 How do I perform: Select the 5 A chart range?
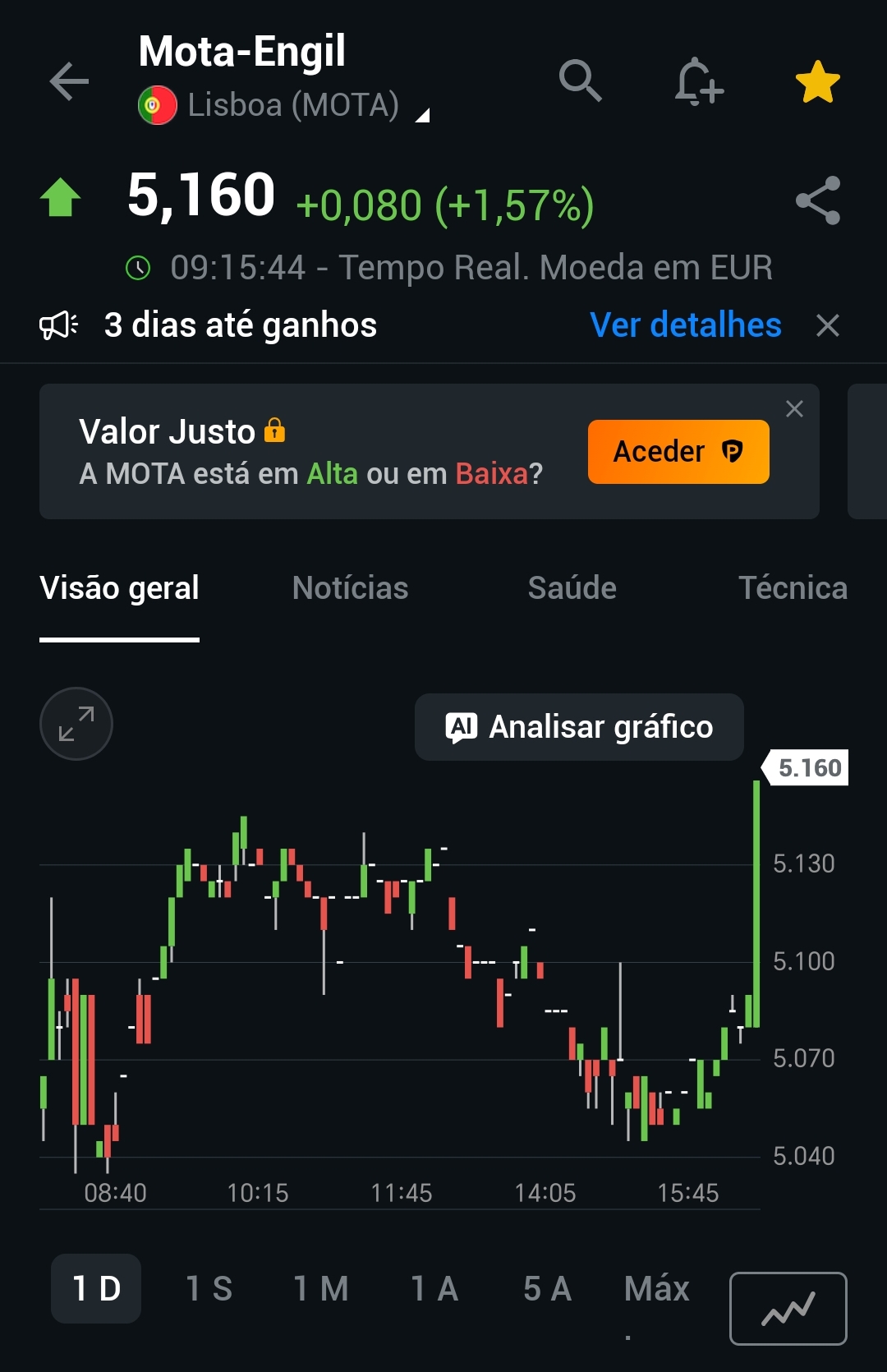point(547,1288)
